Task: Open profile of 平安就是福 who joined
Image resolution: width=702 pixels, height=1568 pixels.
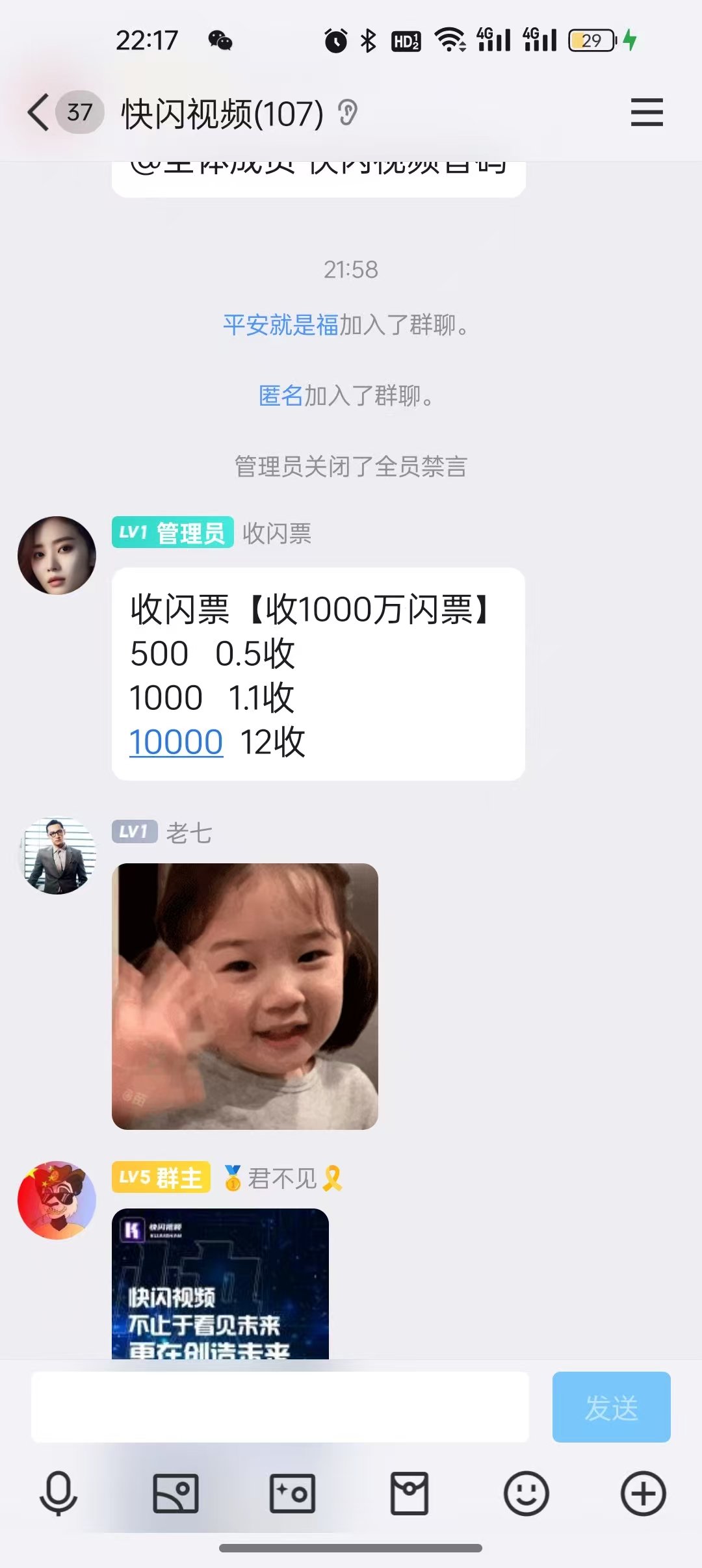Action: pyautogui.click(x=281, y=324)
